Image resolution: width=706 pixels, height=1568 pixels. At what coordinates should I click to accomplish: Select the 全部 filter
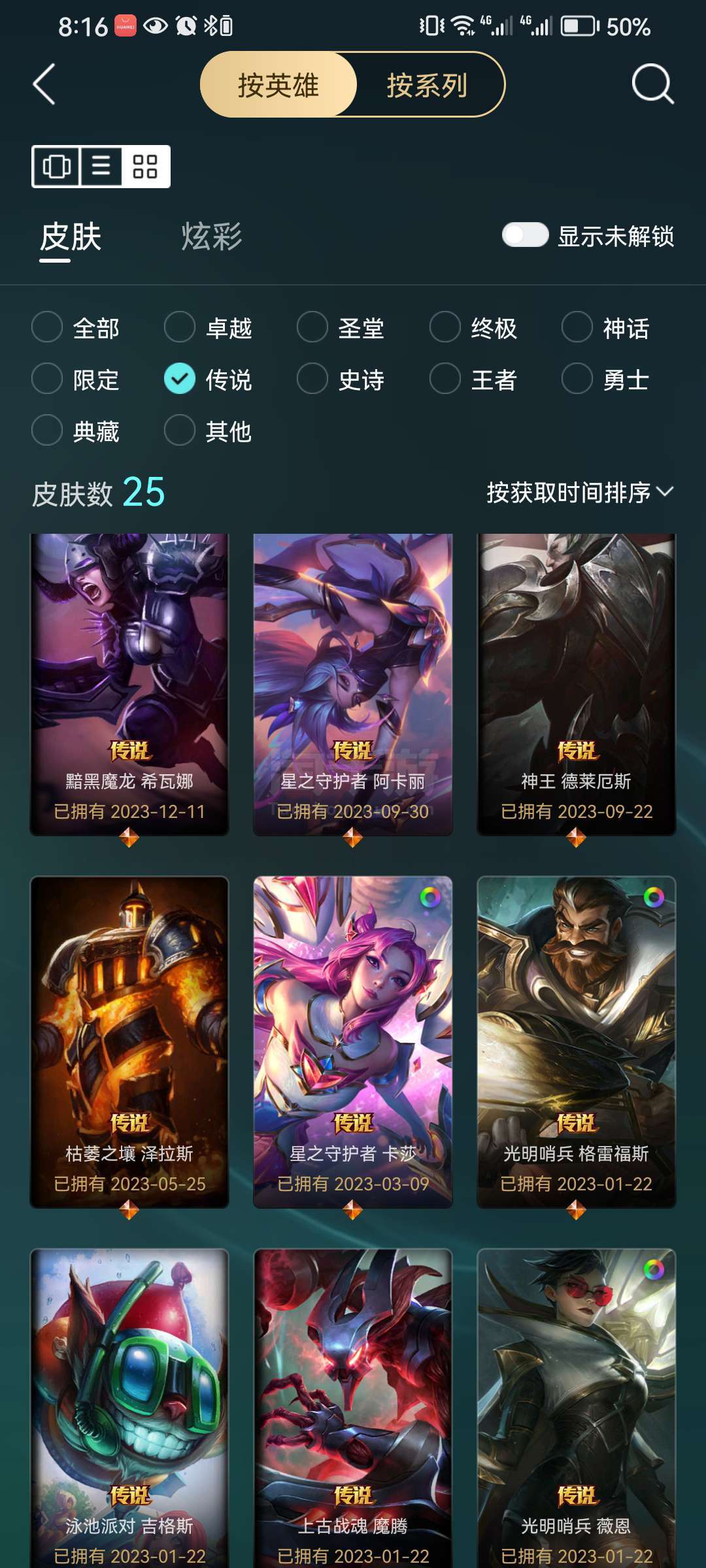pos(76,327)
